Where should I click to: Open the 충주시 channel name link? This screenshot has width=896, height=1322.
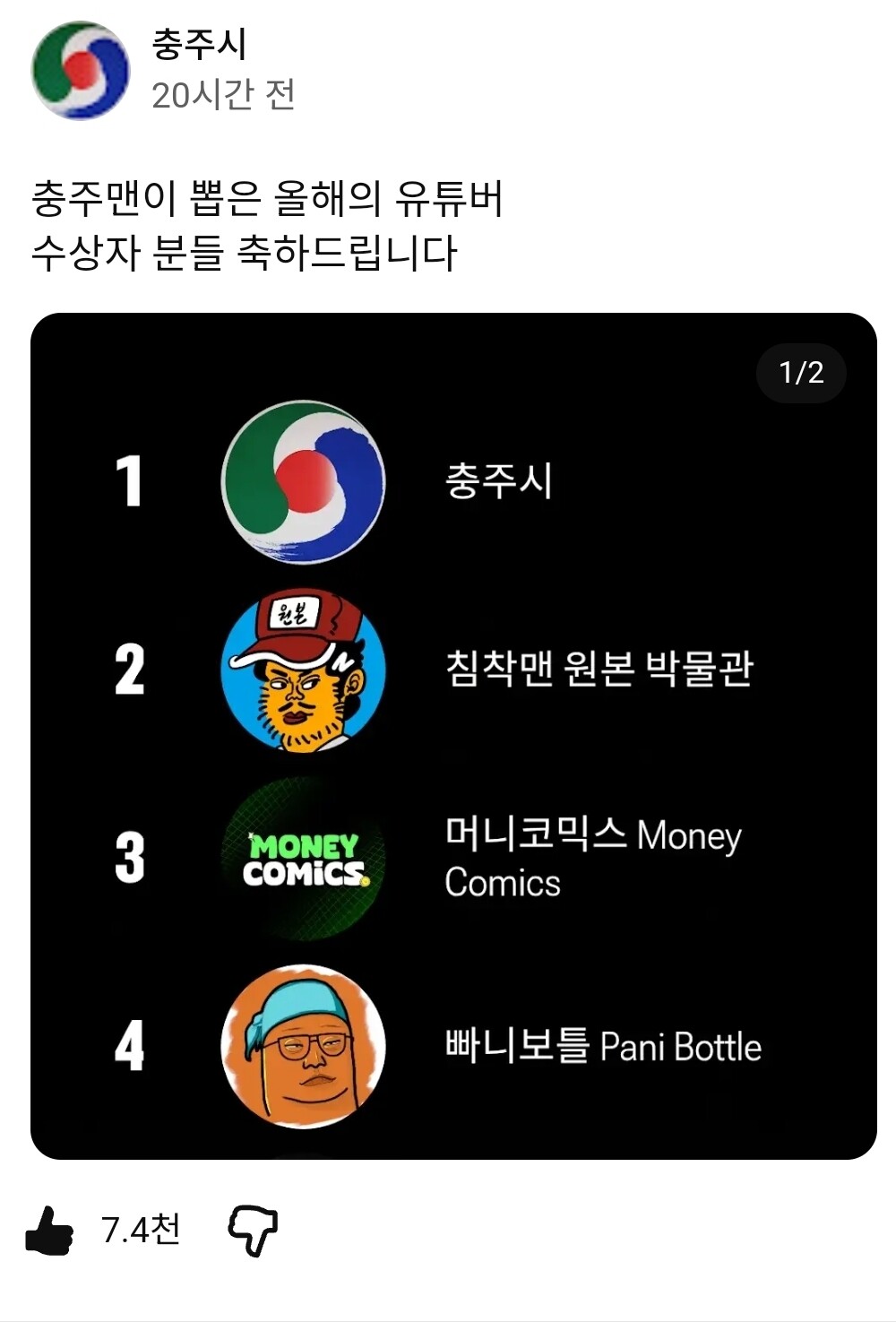coord(199,45)
